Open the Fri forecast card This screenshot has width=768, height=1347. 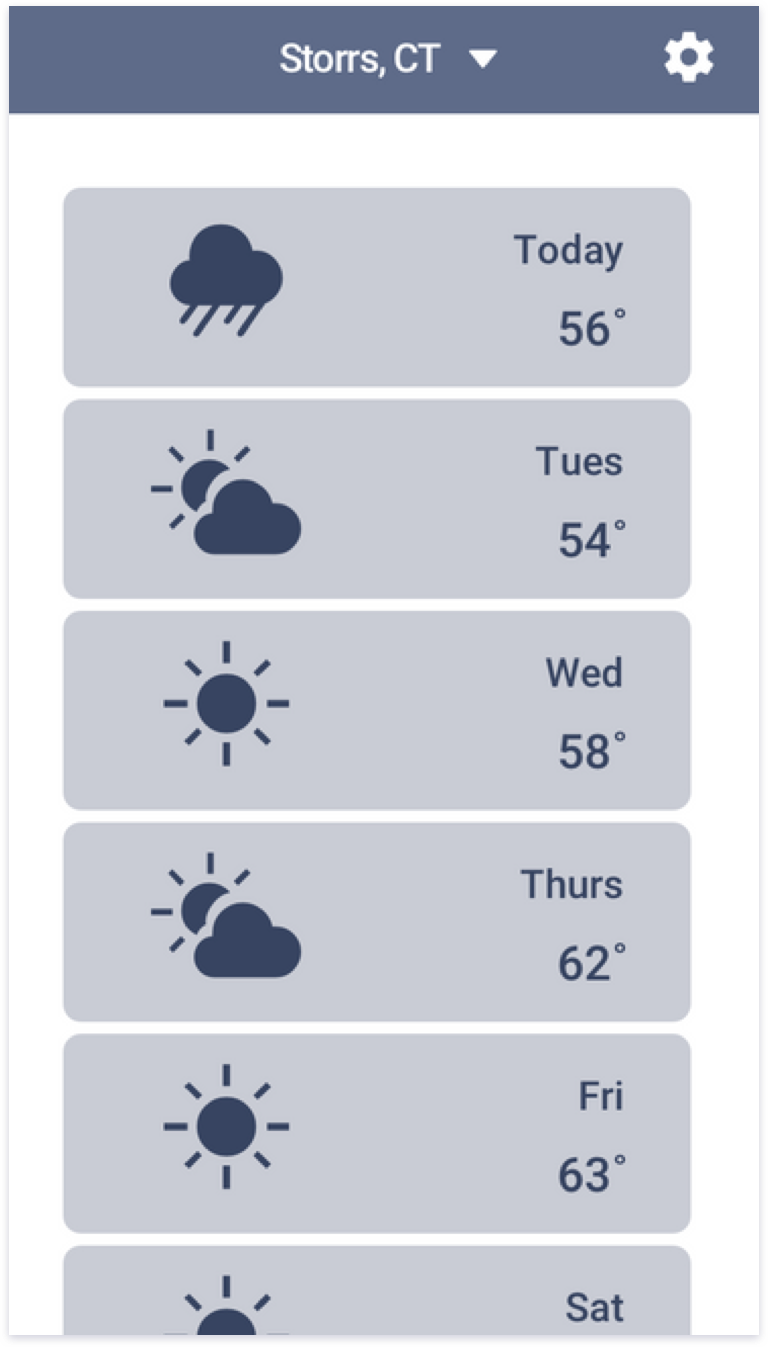coord(377,1133)
